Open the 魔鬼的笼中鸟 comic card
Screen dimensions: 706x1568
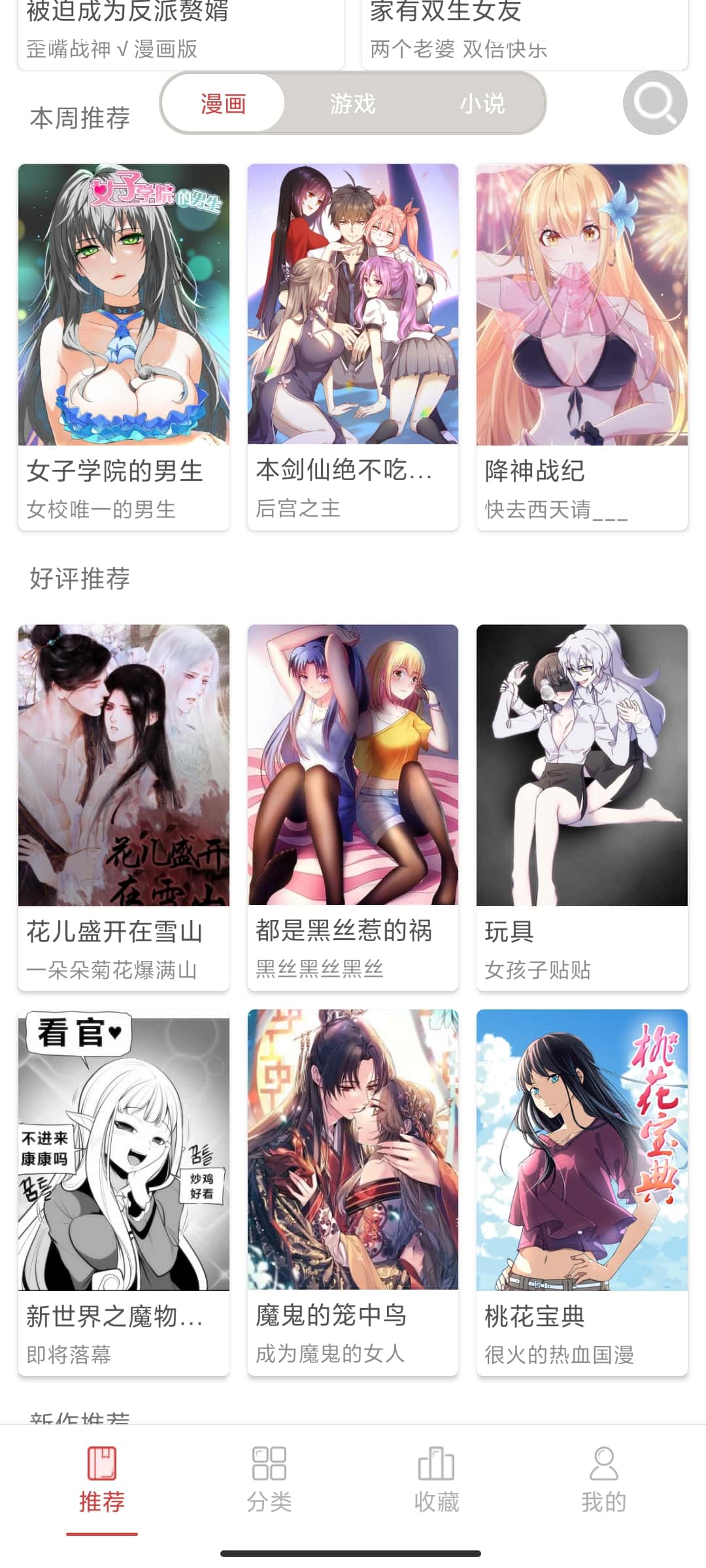pos(352,1192)
